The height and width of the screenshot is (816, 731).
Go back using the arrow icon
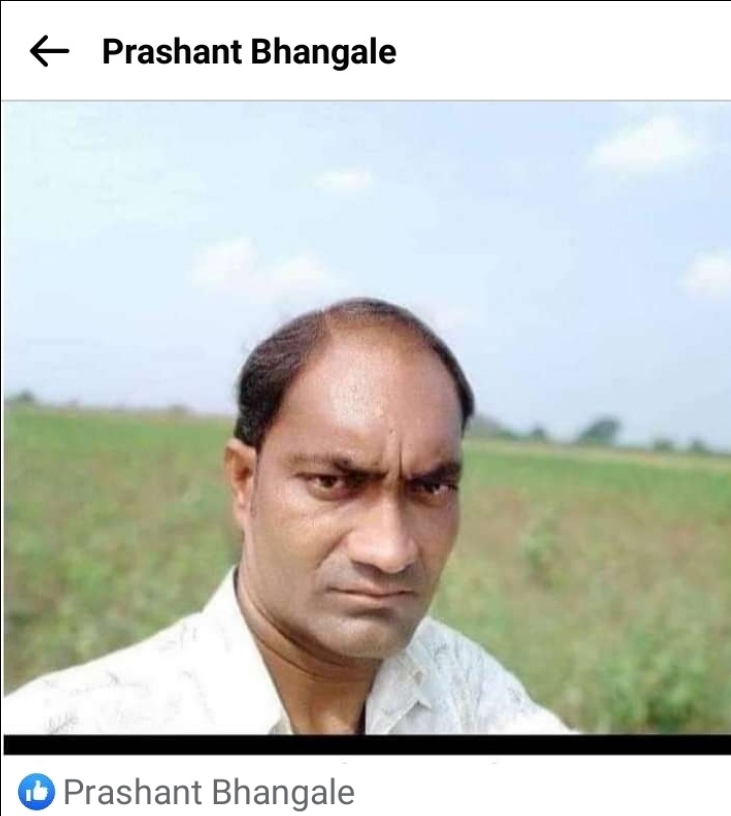click(49, 51)
